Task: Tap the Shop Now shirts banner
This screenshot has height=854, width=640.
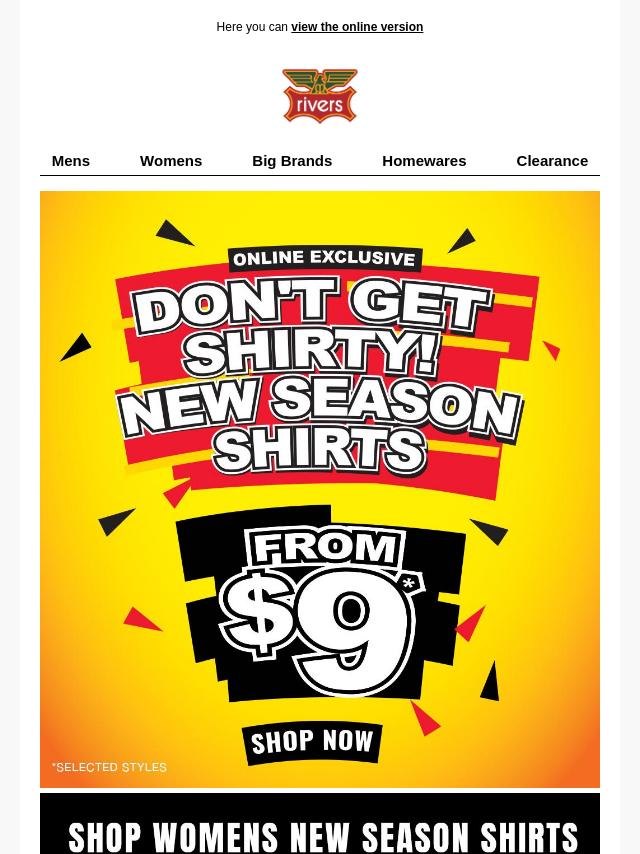Action: click(x=312, y=742)
